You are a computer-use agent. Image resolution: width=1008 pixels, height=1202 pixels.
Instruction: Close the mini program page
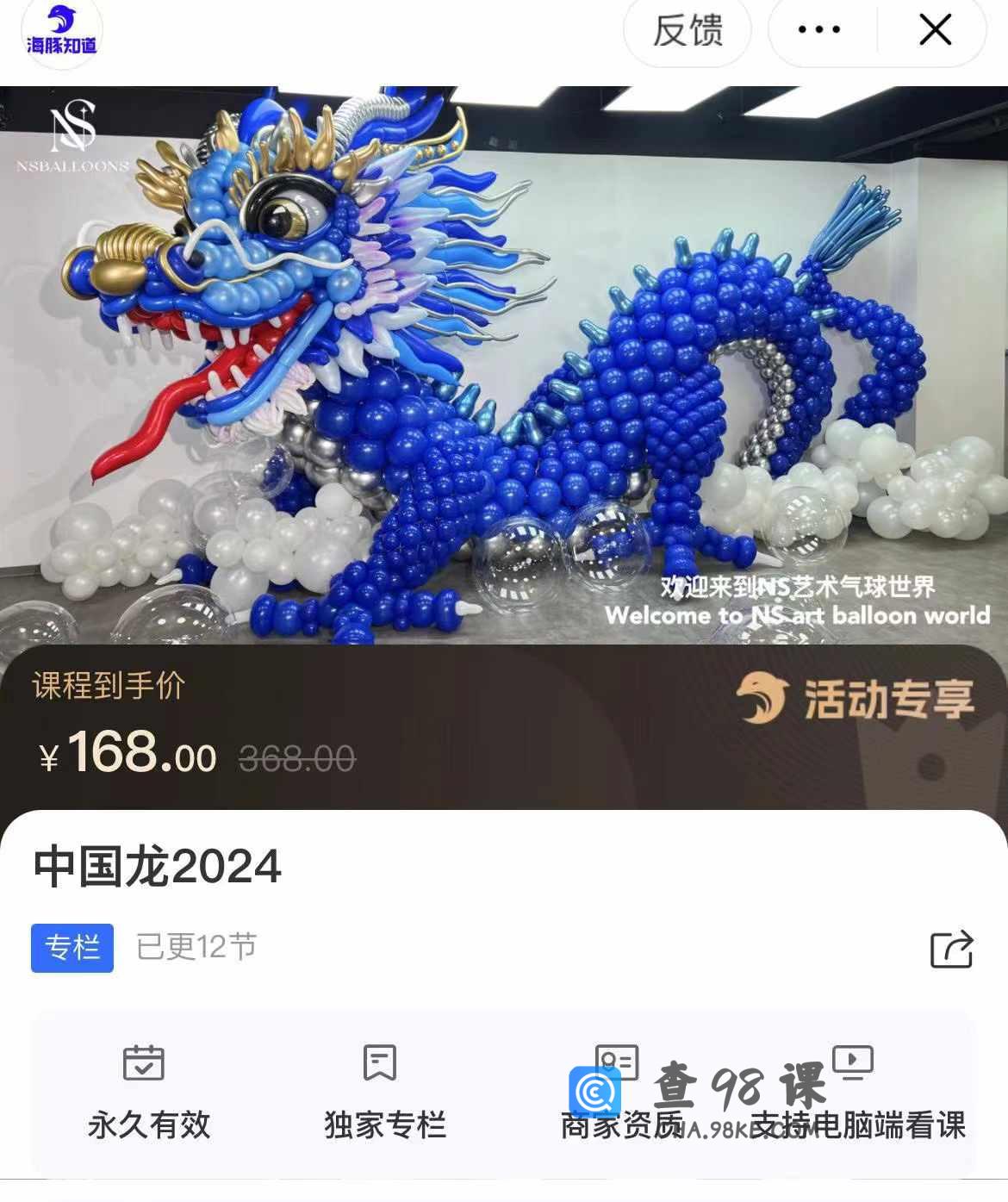(x=935, y=30)
